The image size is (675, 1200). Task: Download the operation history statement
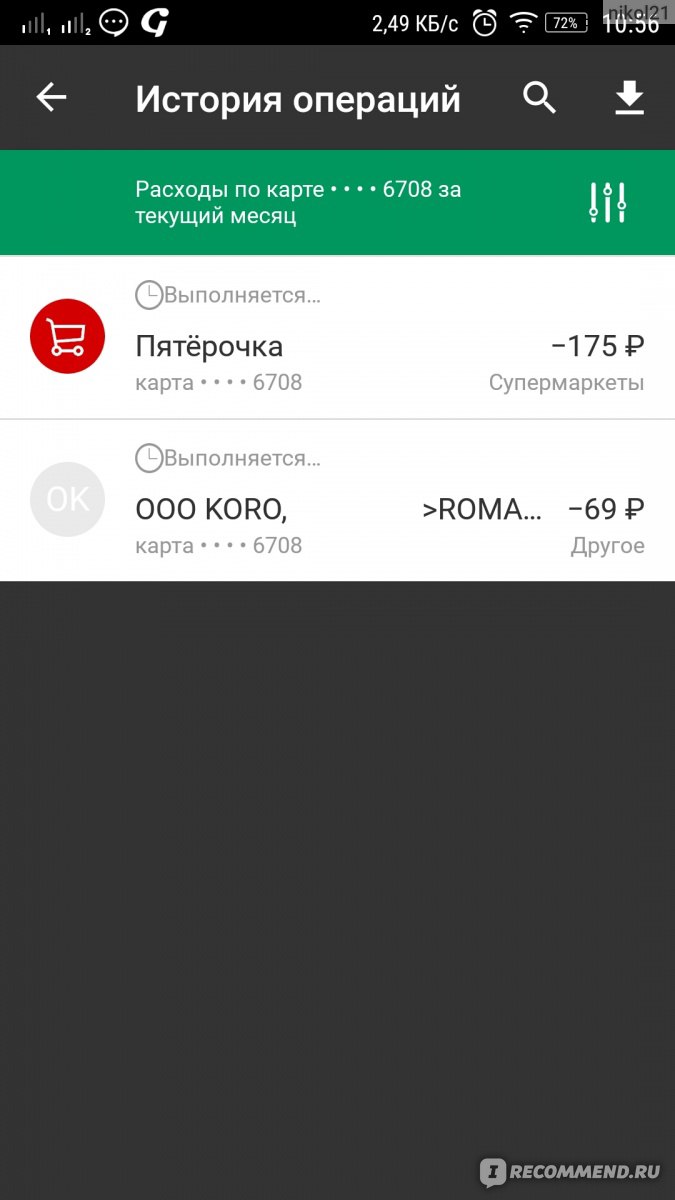[629, 98]
